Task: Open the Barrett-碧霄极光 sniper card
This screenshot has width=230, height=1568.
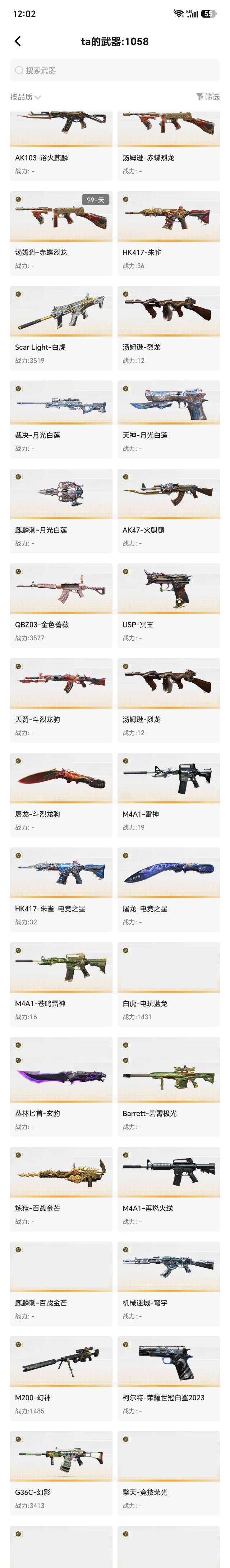Action: pyautogui.click(x=169, y=1086)
